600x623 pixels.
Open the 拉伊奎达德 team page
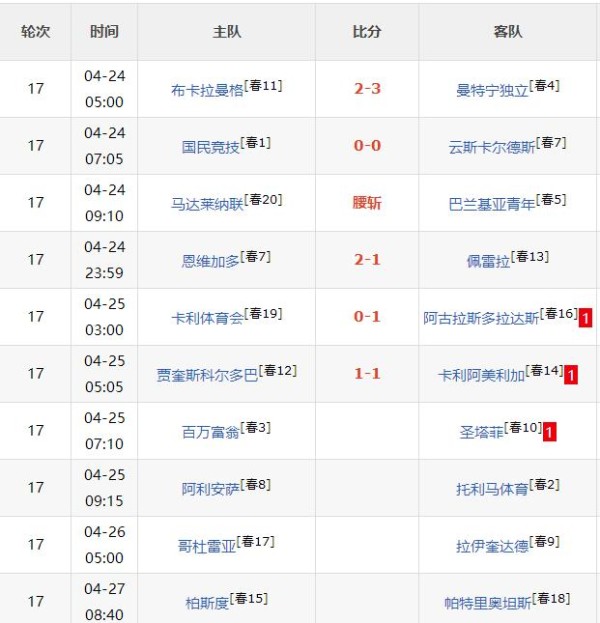pos(491,546)
